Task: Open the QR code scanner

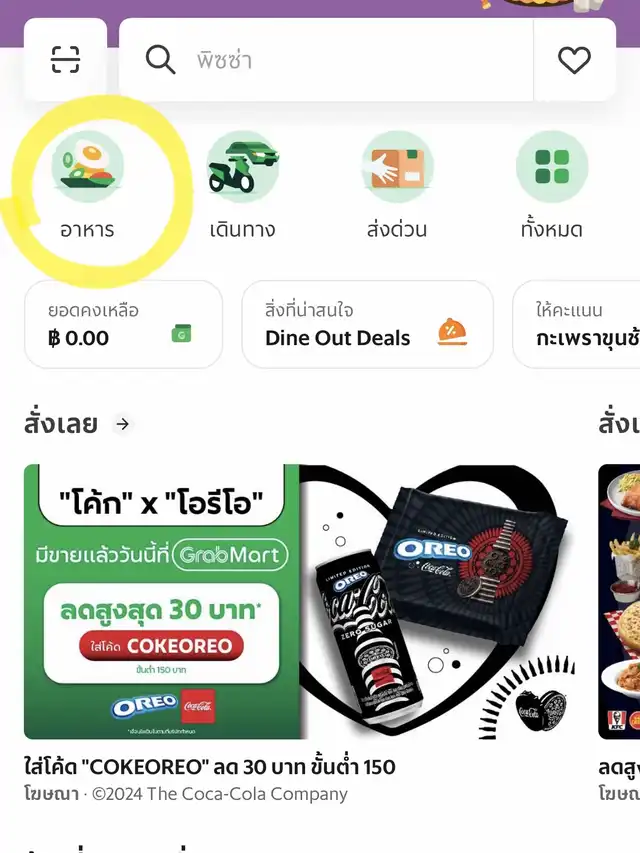Action: click(65, 60)
